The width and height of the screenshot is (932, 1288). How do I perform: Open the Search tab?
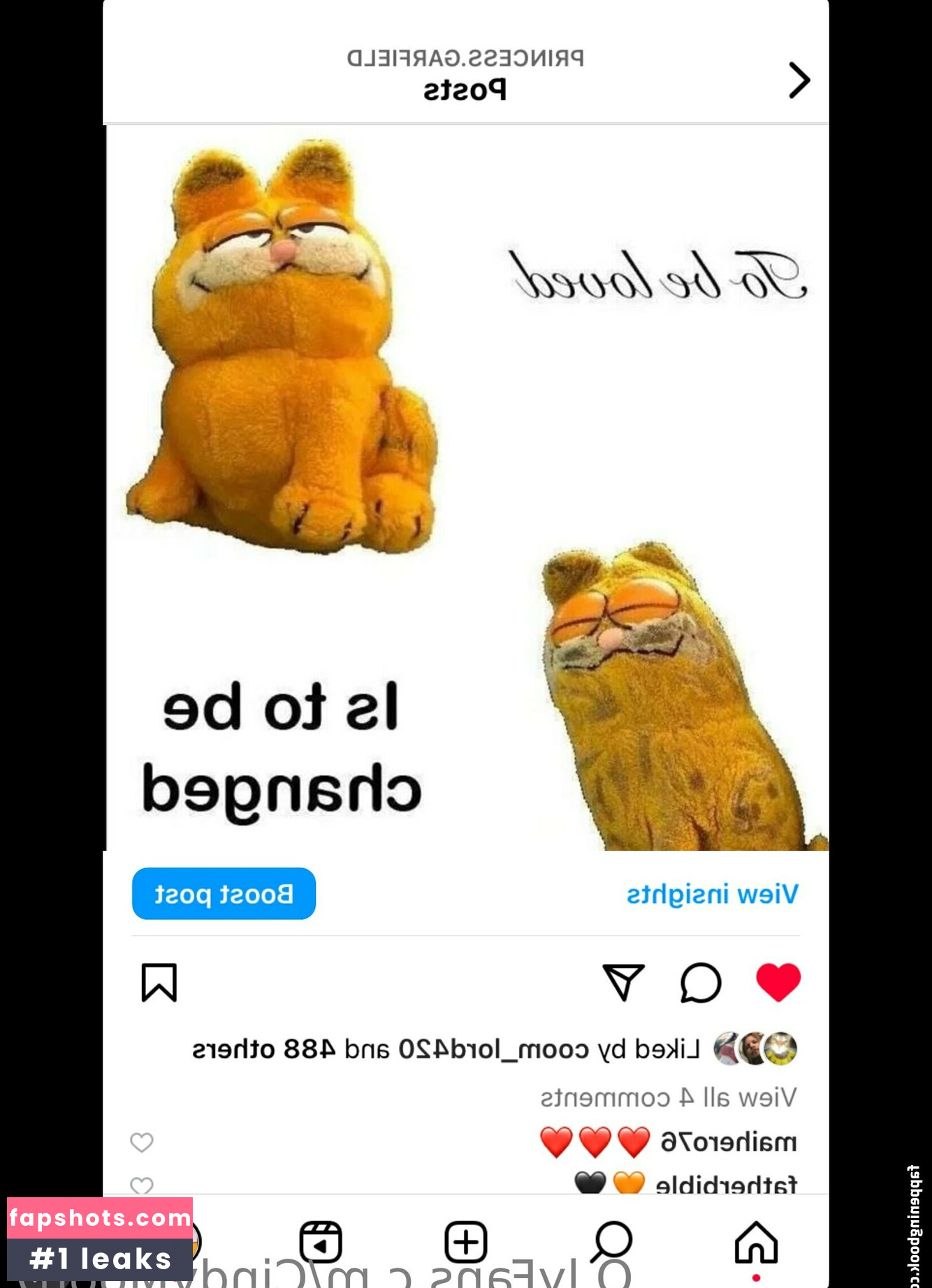click(x=612, y=1242)
